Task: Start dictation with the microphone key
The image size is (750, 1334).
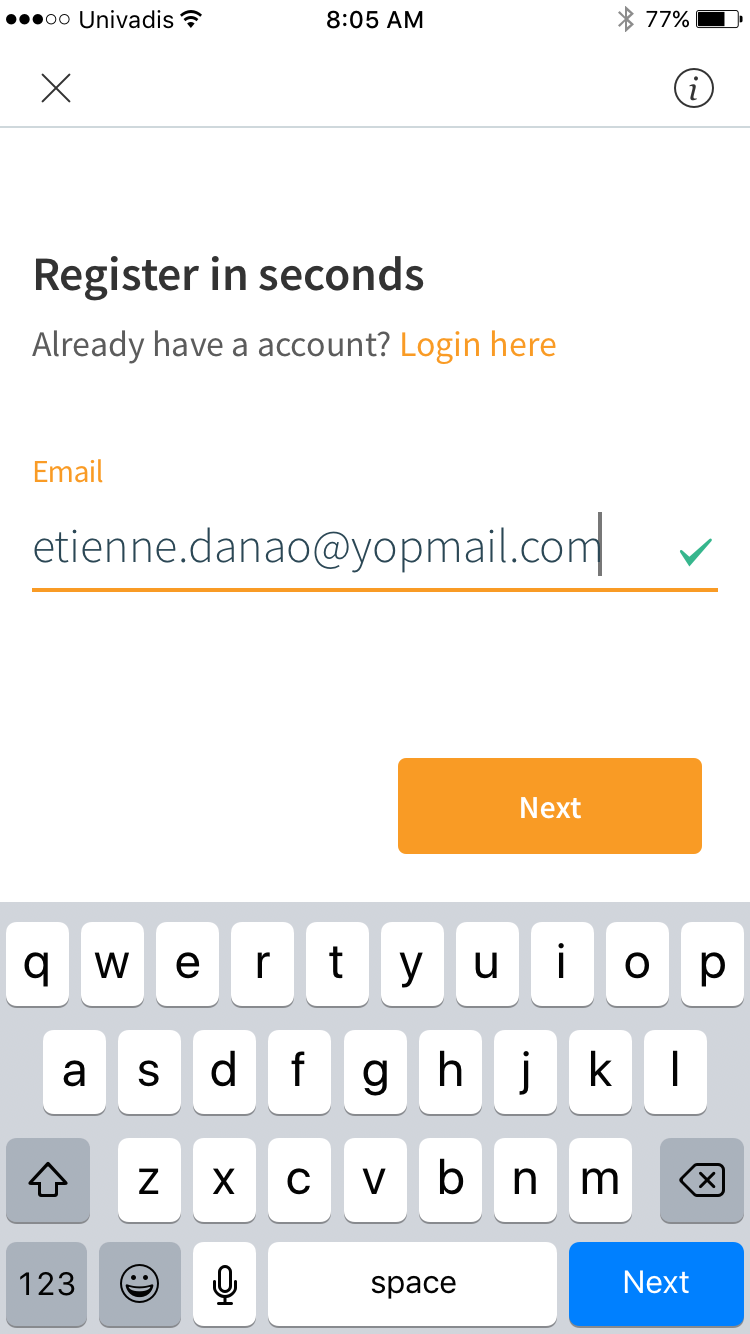Action: (225, 1282)
